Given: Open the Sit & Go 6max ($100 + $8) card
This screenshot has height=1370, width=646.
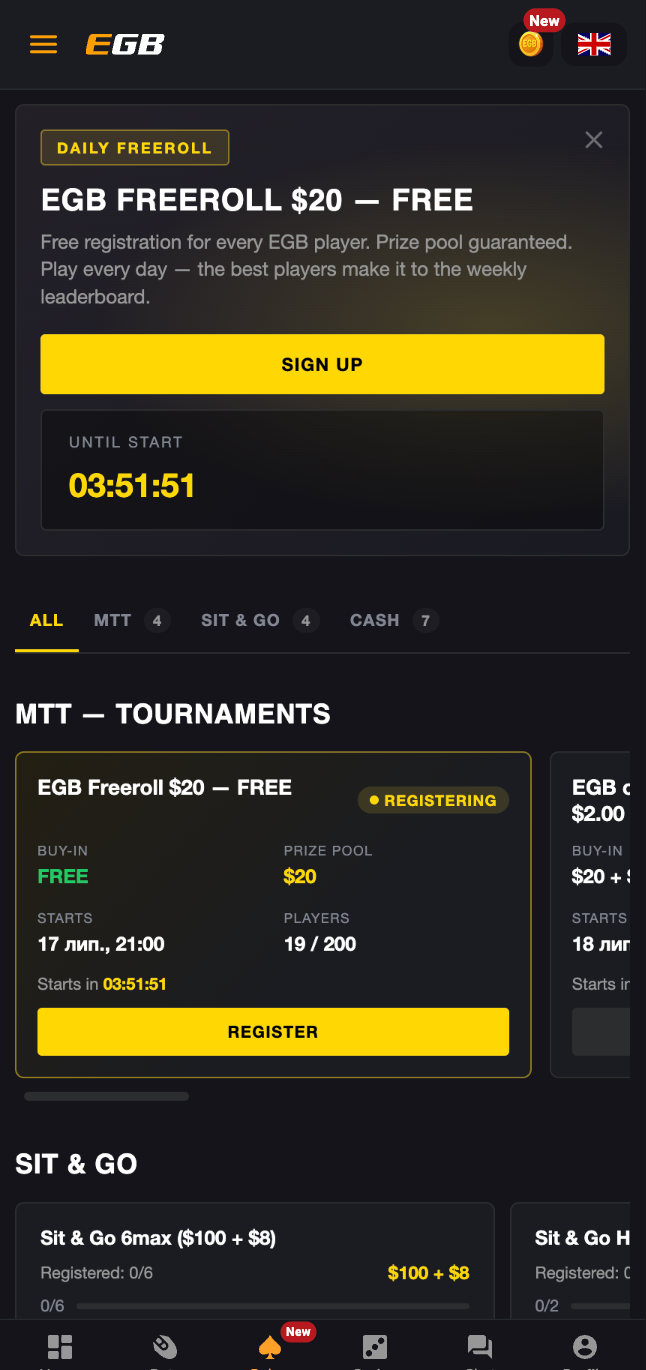Looking at the screenshot, I should (255, 1262).
